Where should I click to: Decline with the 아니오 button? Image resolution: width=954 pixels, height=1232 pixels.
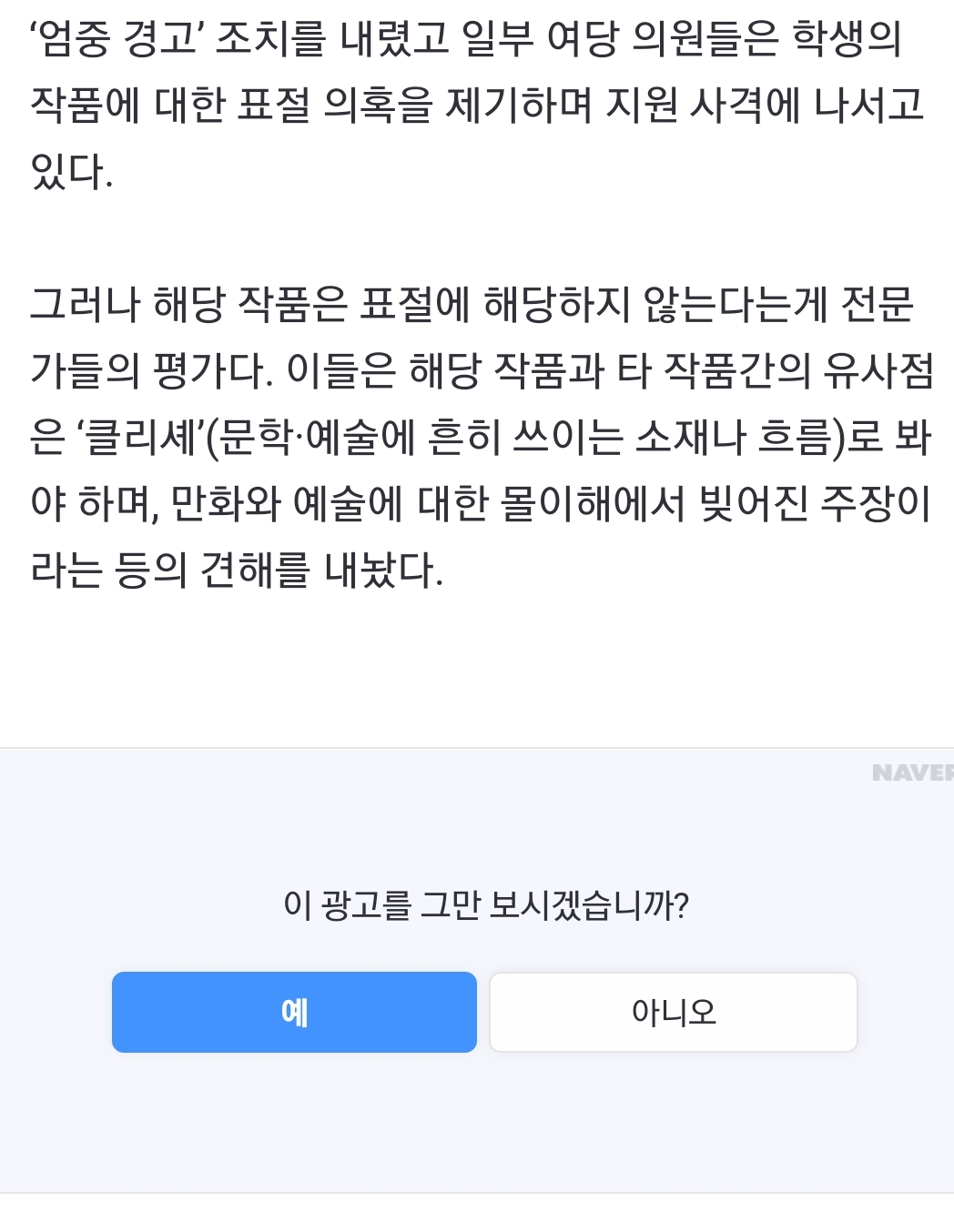(674, 1012)
